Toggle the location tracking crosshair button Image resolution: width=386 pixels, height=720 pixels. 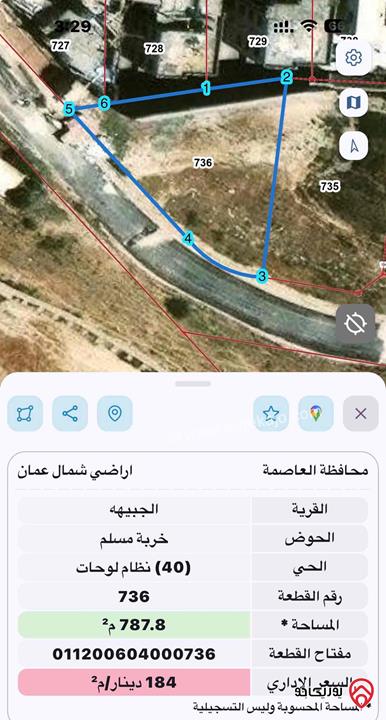coord(355,324)
